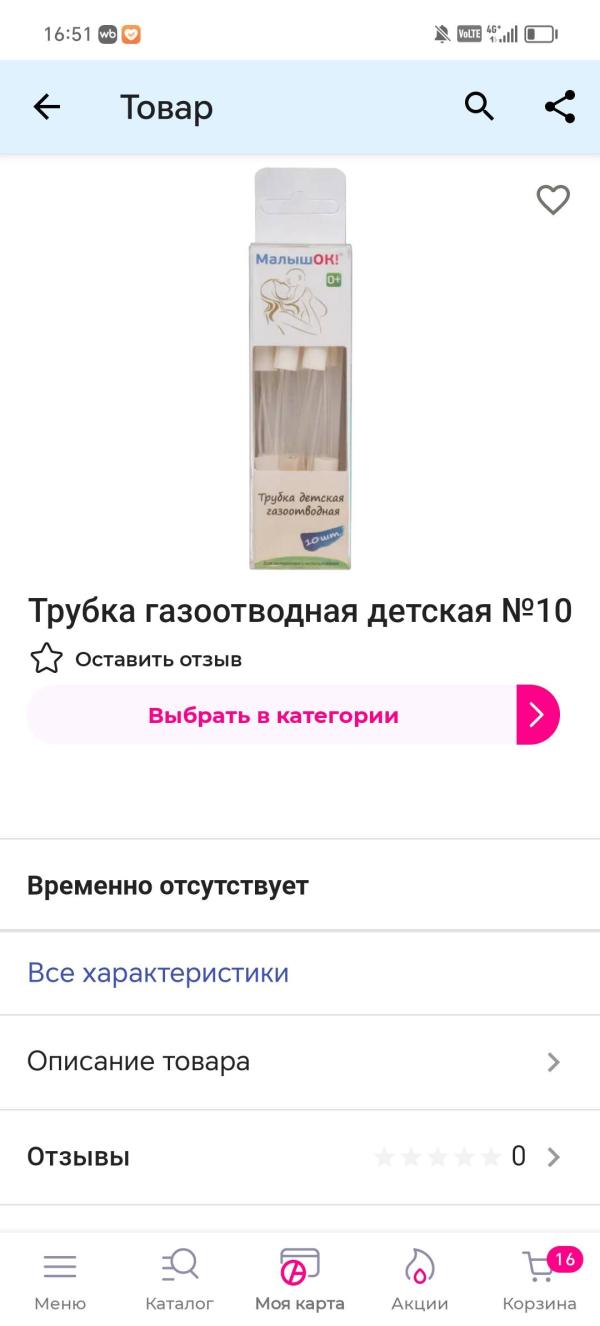This screenshot has height=1326, width=600.
Task: Open the search magnifier icon
Action: coord(480,107)
